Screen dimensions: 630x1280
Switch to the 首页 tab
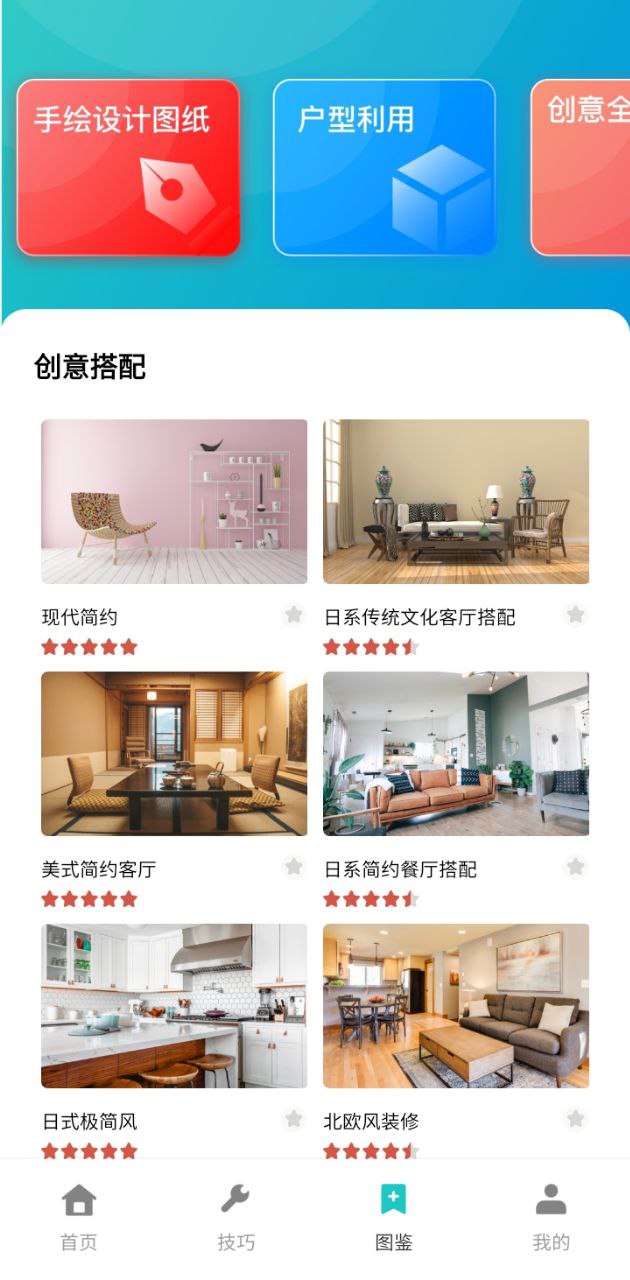[x=79, y=1216]
